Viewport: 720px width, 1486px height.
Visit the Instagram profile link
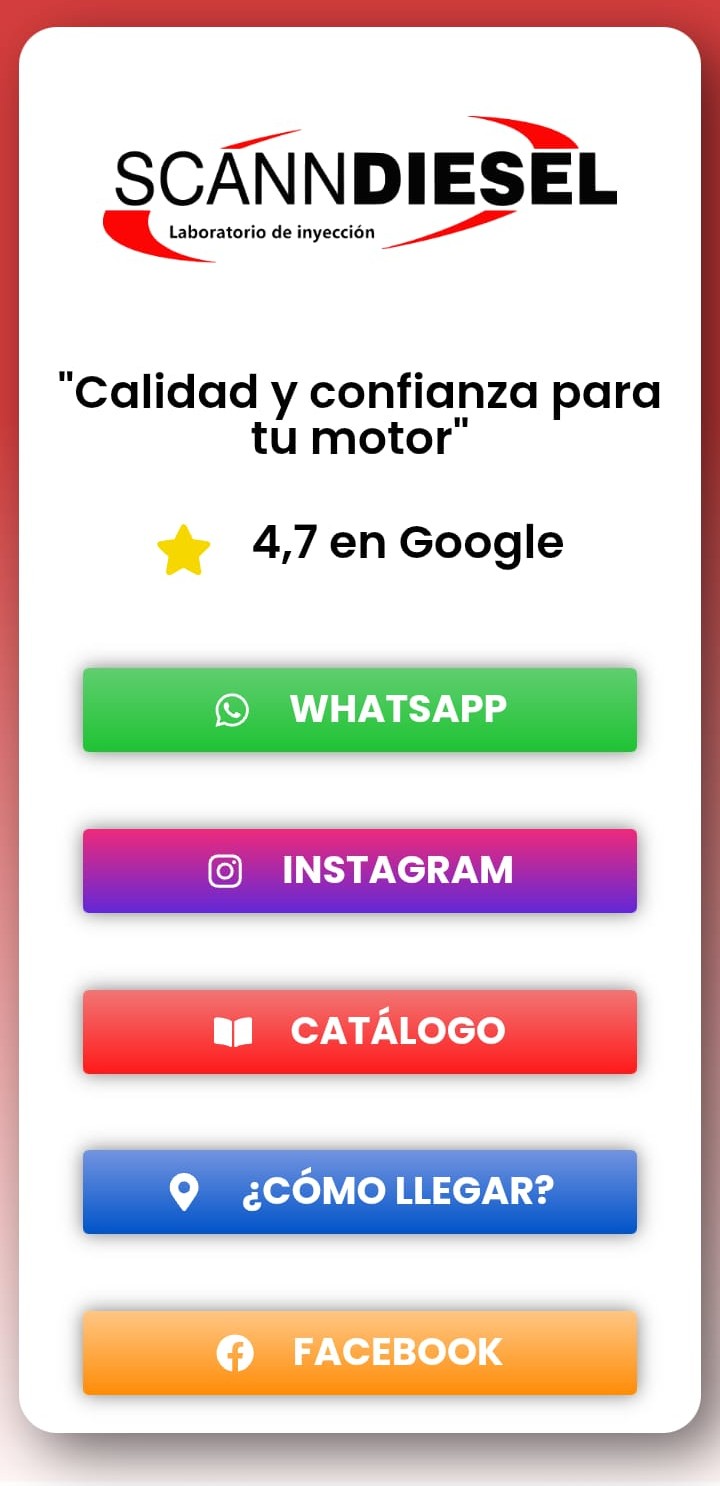[x=360, y=871]
